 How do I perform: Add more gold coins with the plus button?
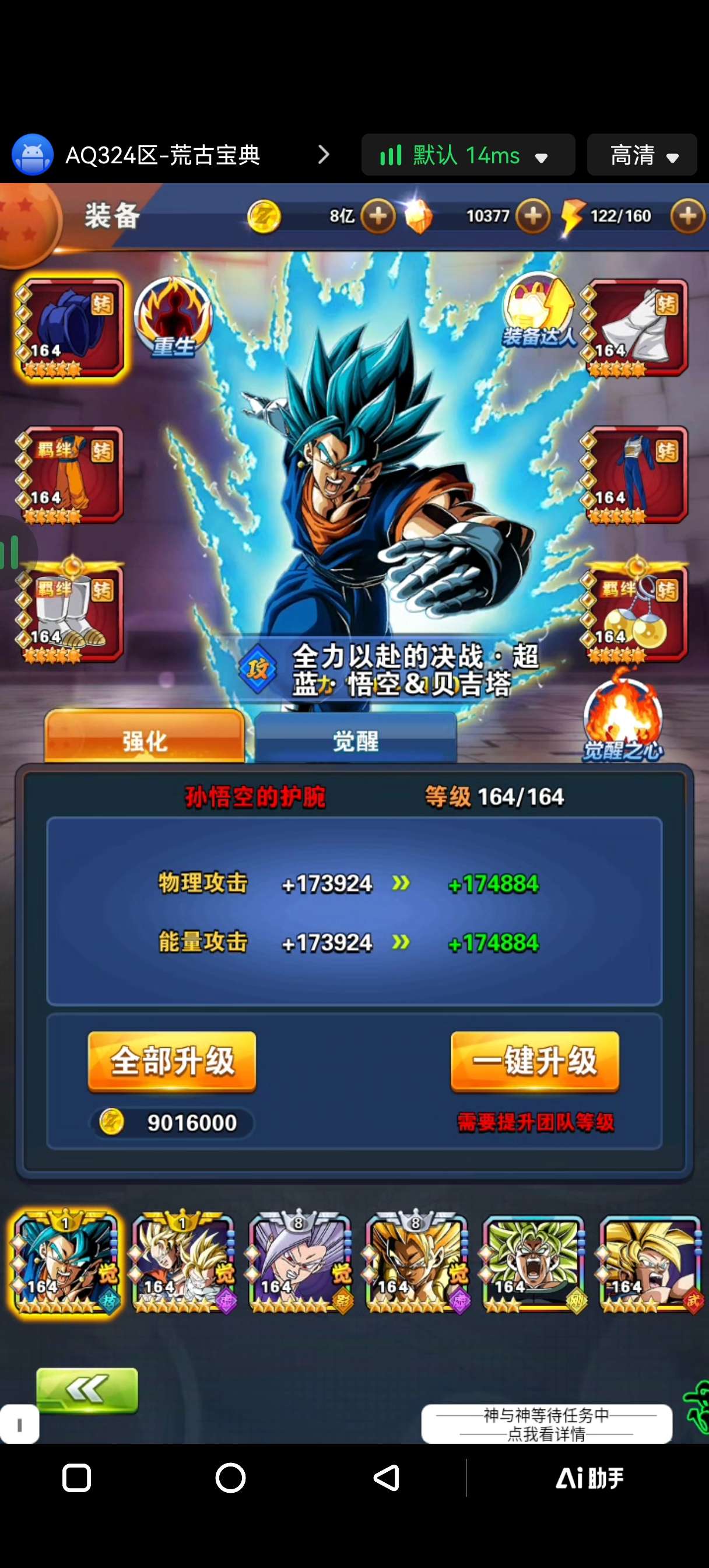tap(377, 216)
